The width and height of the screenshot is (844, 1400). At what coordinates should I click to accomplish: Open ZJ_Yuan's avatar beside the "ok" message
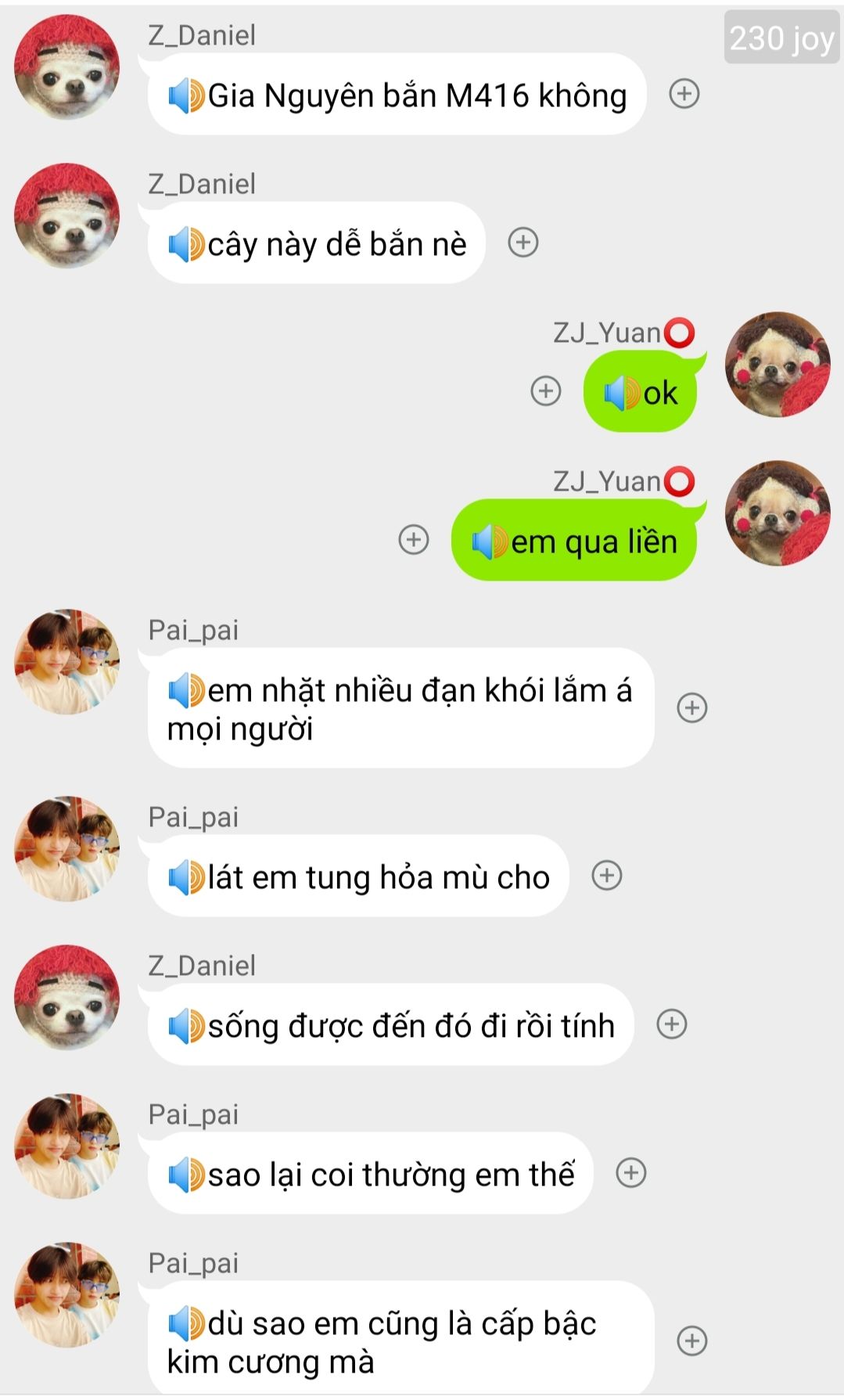tap(777, 365)
